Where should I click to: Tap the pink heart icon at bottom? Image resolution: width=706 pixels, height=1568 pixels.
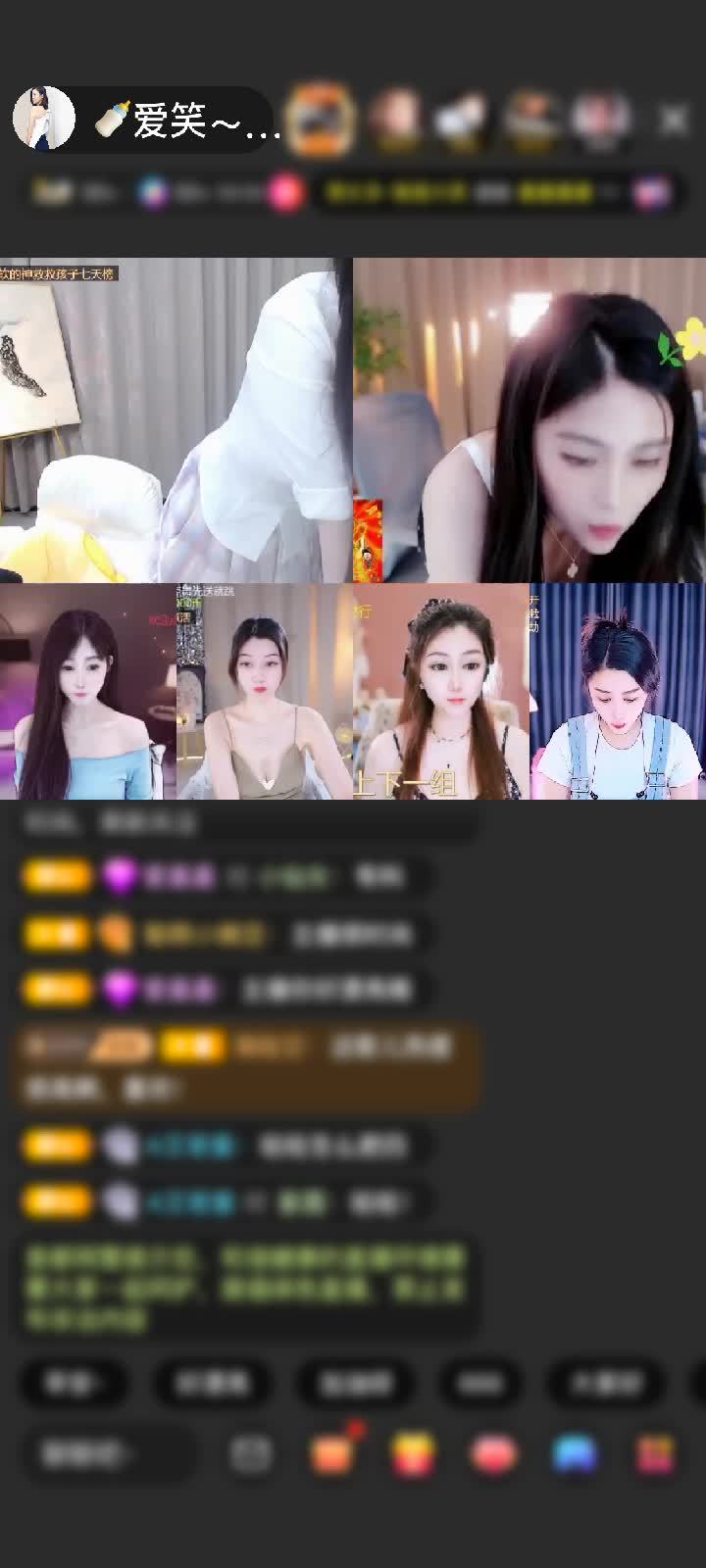tap(493, 1454)
